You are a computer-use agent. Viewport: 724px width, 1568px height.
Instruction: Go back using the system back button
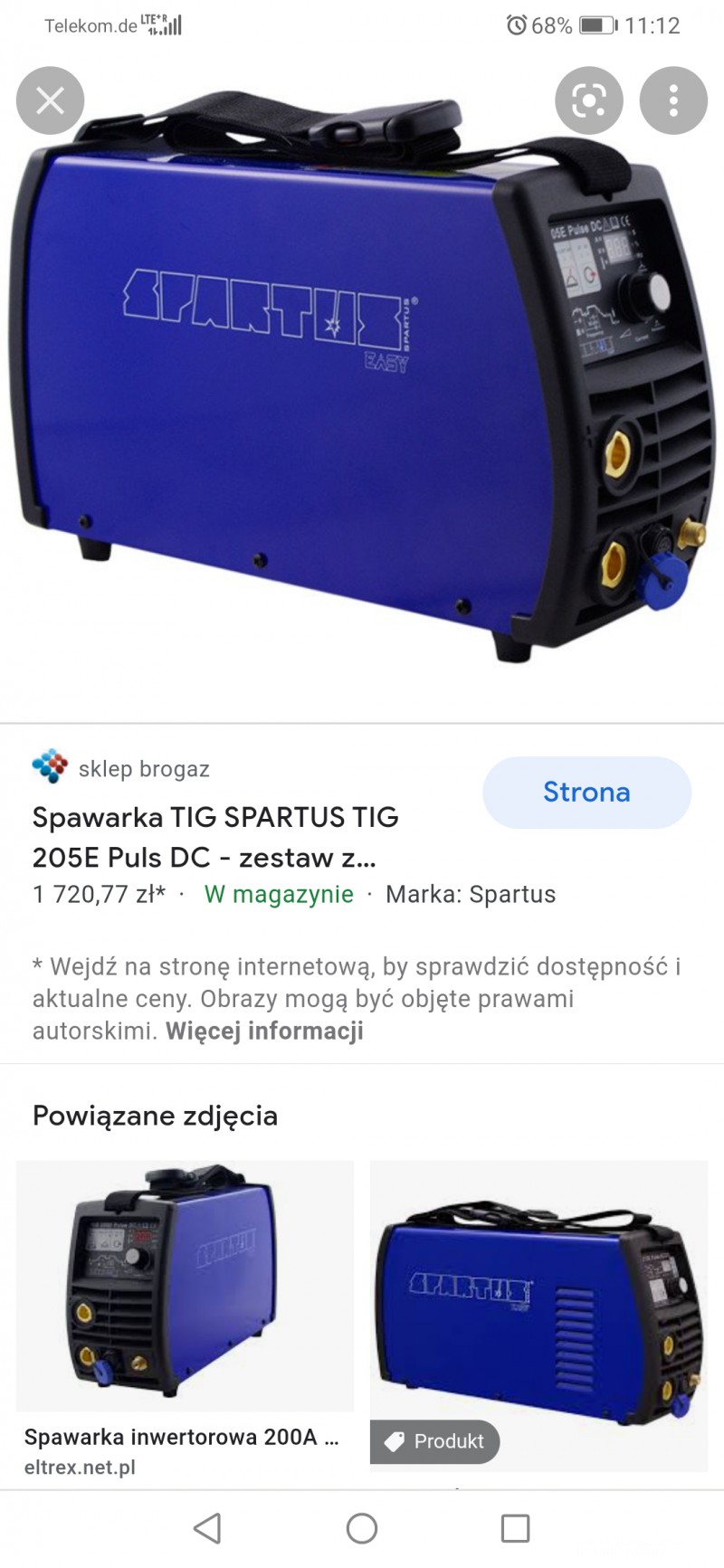click(x=207, y=1528)
